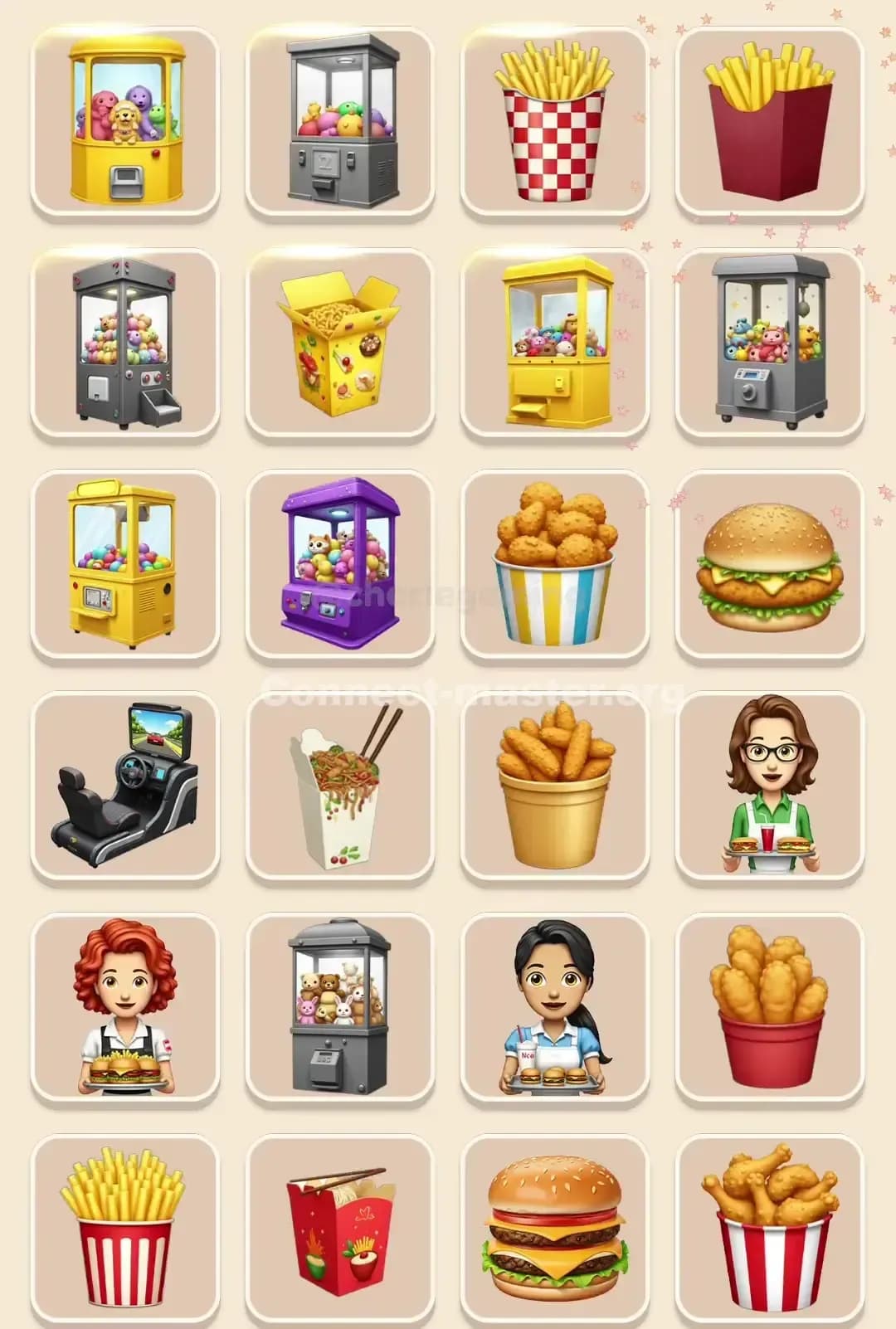Select the fried drumsticks in the striped bucket

pyautogui.click(x=767, y=1228)
